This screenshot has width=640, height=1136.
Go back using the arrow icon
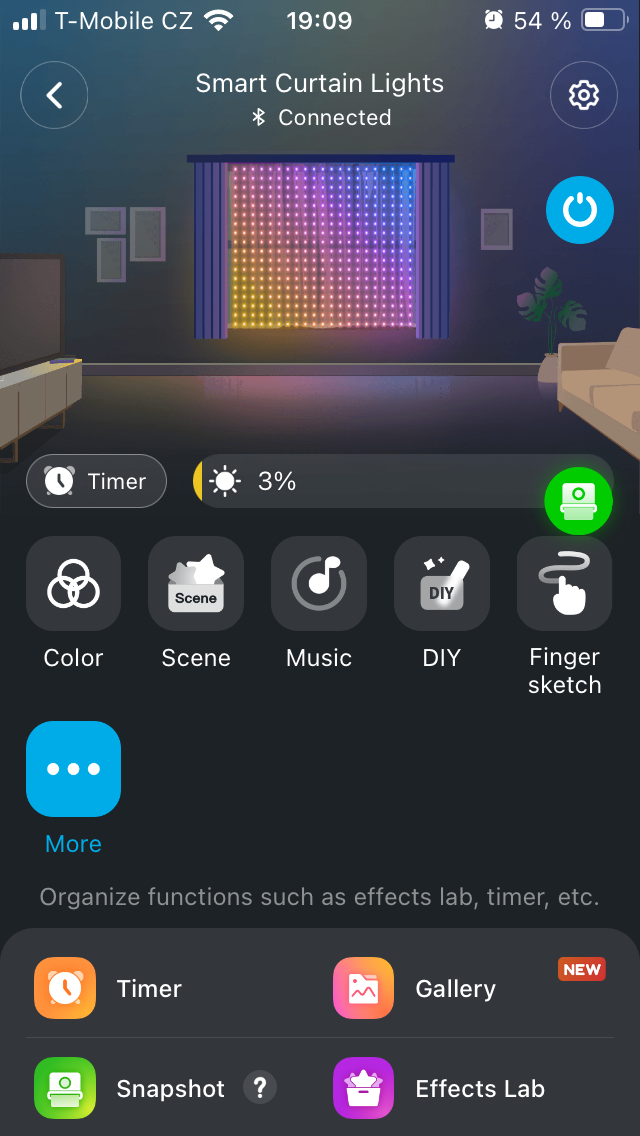[x=54, y=96]
